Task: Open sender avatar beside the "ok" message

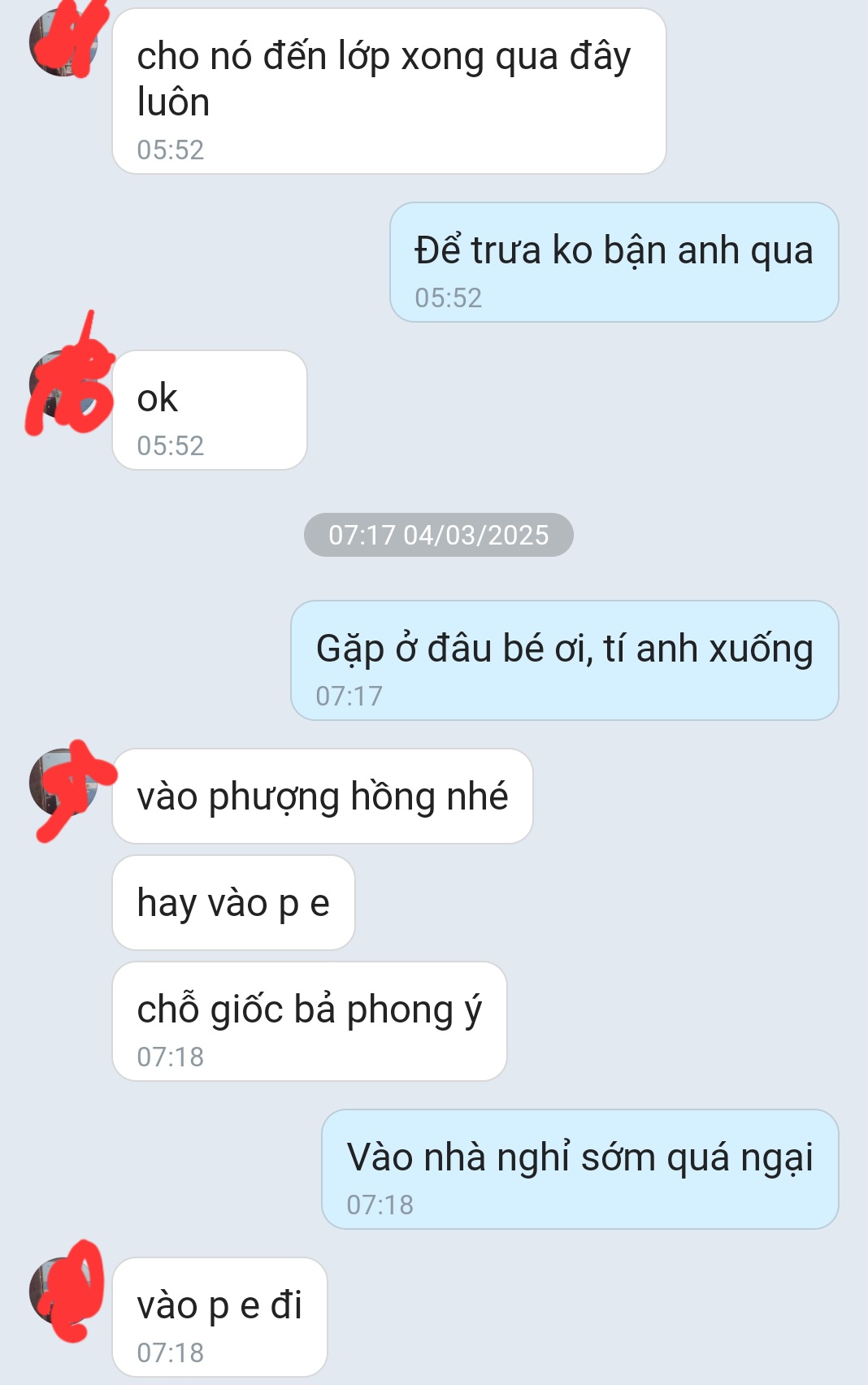Action: (x=63, y=385)
